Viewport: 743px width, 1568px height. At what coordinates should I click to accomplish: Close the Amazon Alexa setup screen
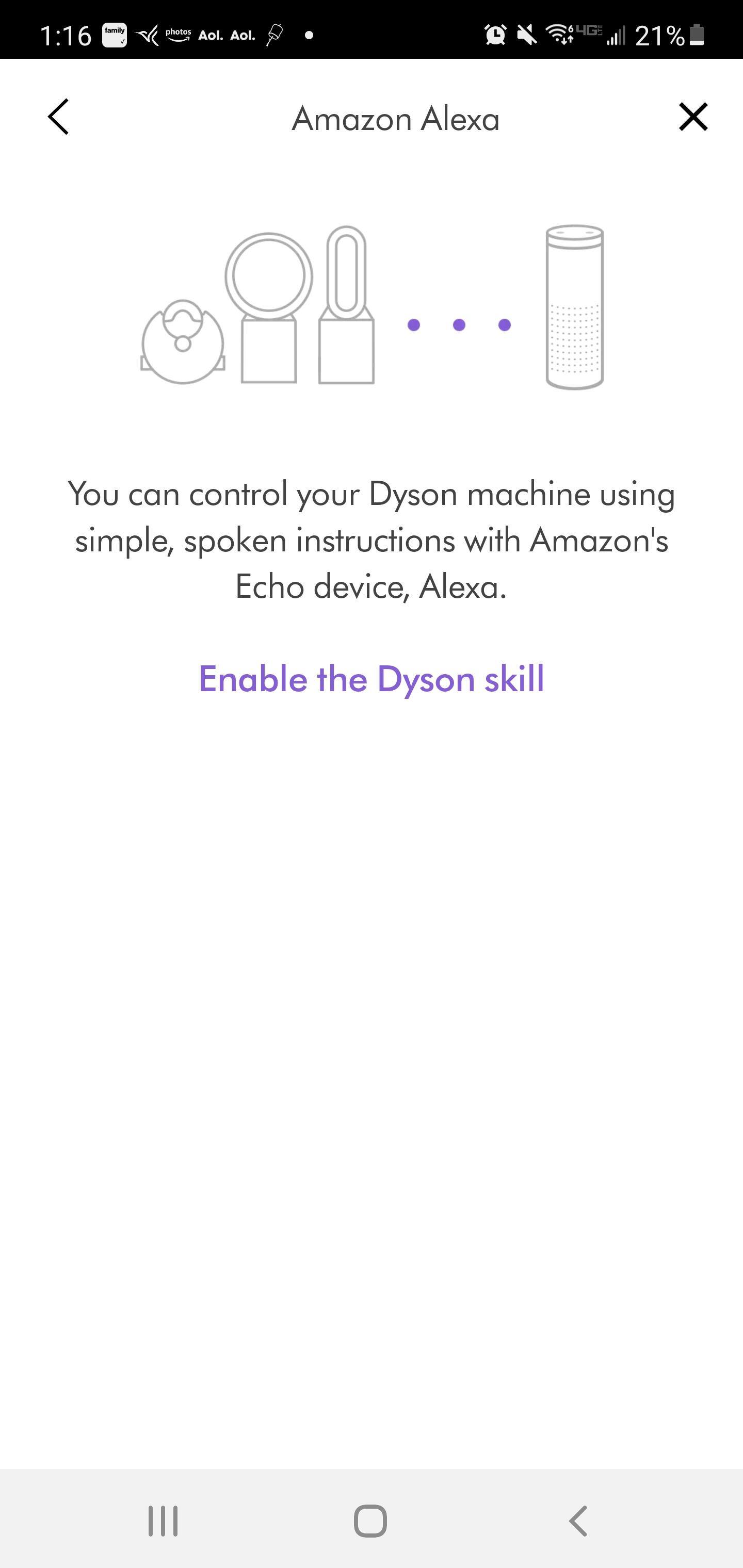coord(692,117)
